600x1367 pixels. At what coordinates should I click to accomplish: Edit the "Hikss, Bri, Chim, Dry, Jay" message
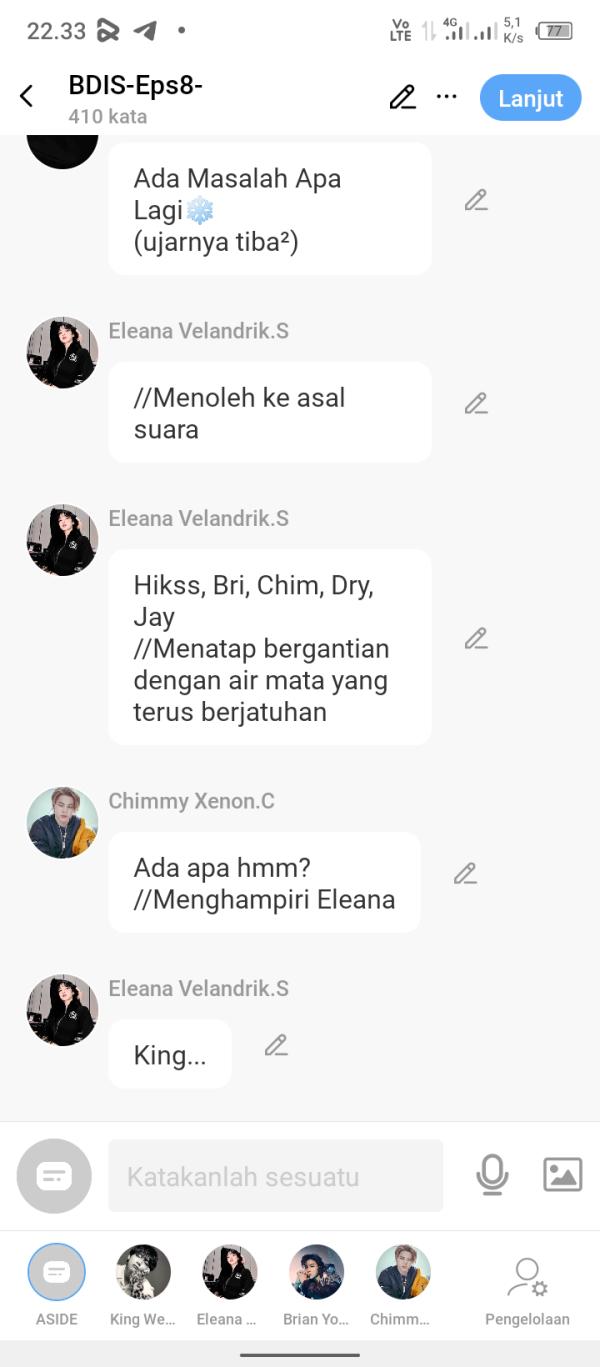click(x=476, y=639)
